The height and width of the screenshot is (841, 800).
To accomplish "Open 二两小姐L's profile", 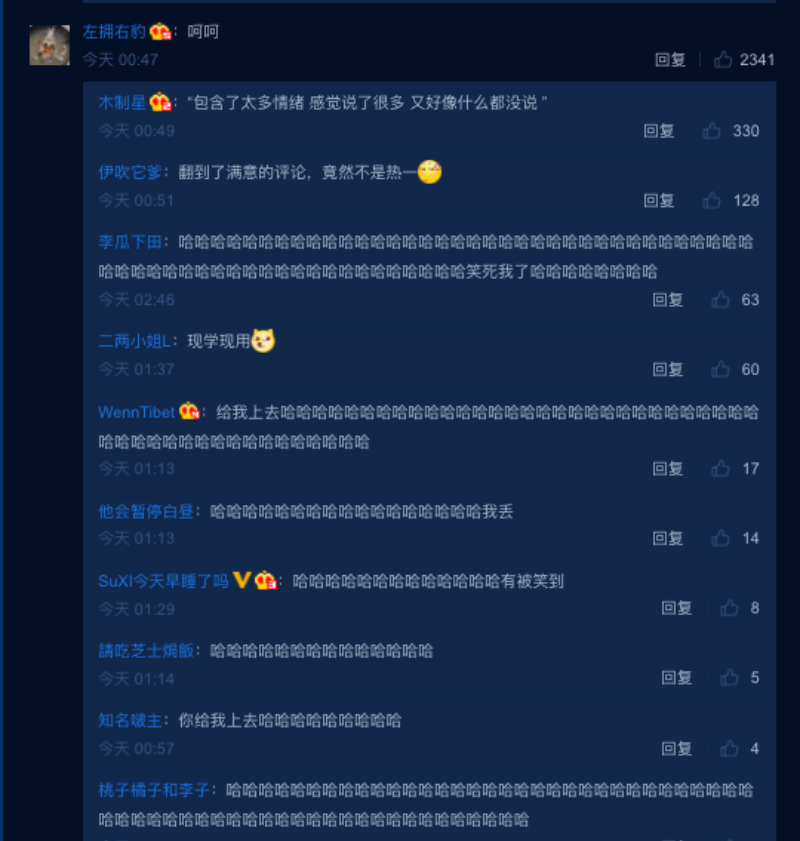I will (x=134, y=341).
